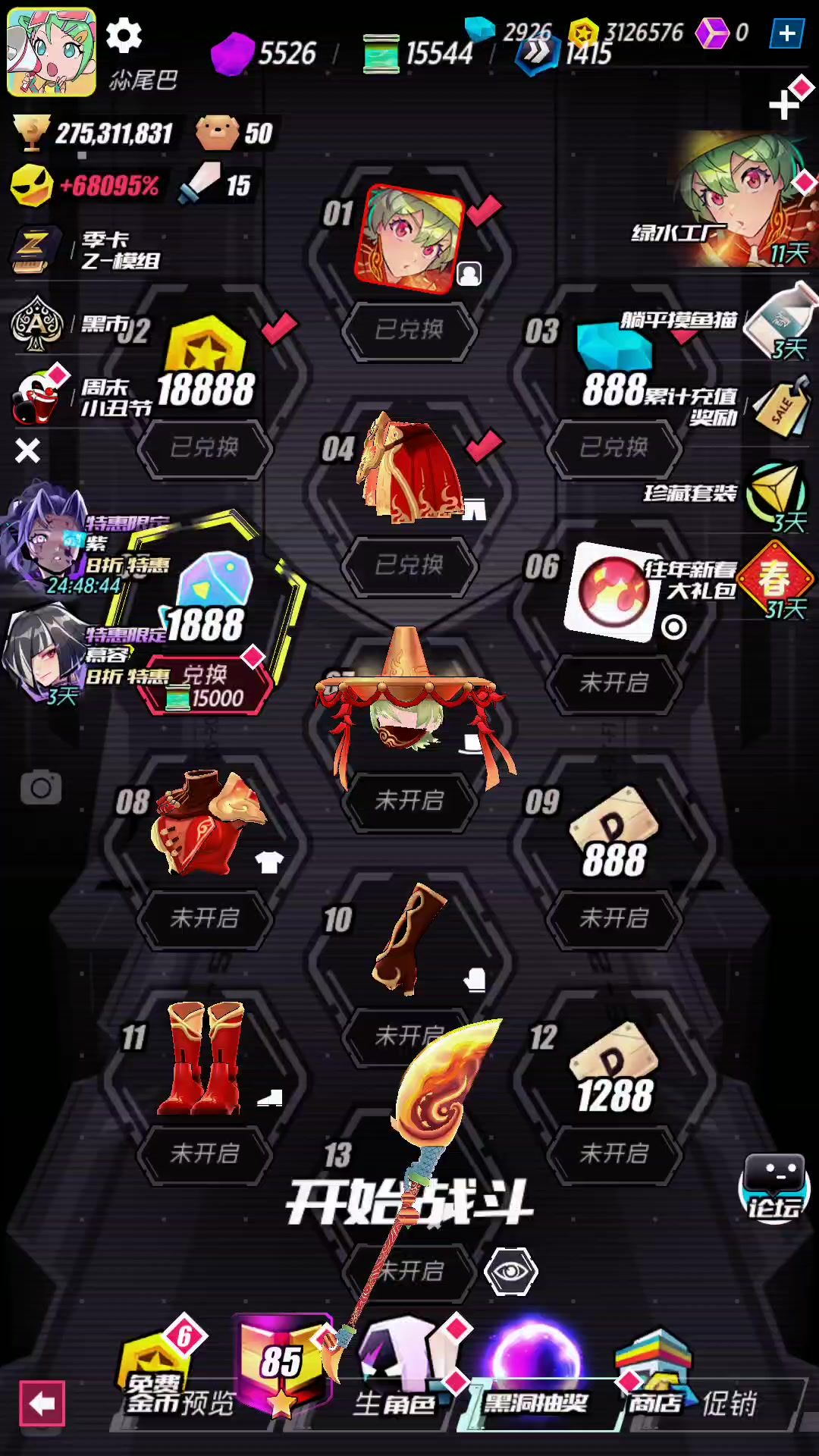Open the player avatar profile
This screenshot has height=1456, width=819.
pyautogui.click(x=51, y=52)
